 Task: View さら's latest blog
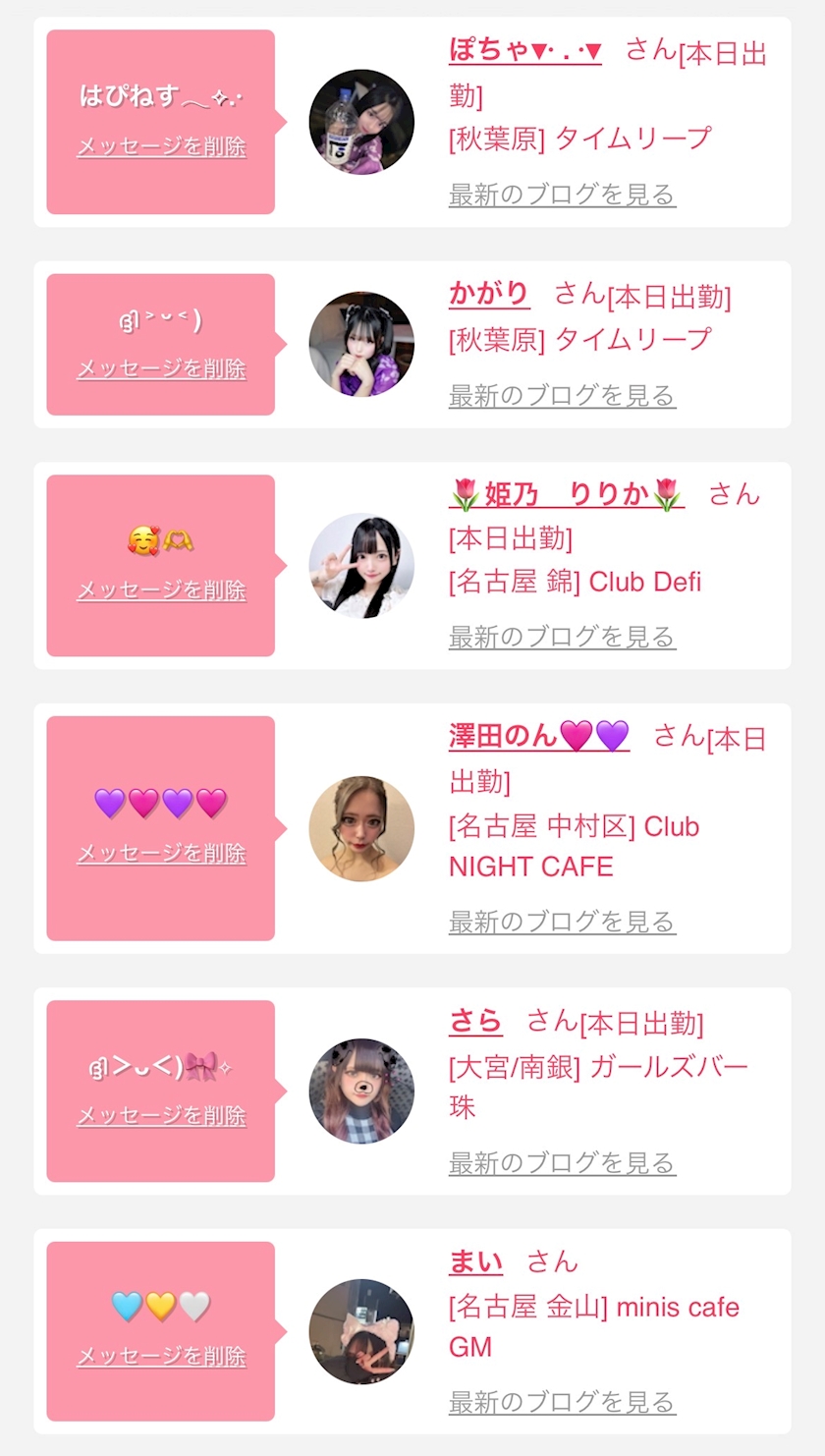click(562, 1163)
